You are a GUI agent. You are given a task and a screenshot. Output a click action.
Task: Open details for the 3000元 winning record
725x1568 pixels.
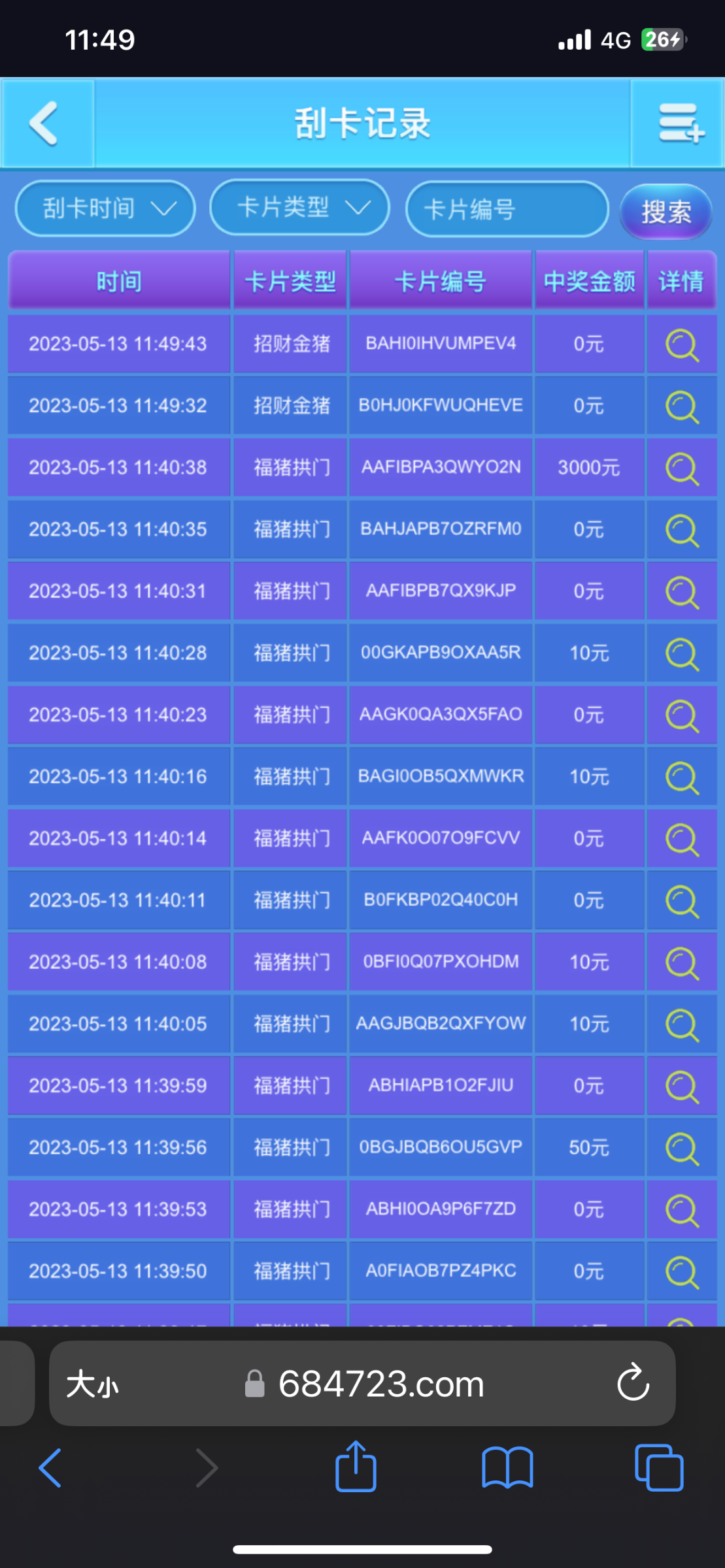pyautogui.click(x=681, y=468)
